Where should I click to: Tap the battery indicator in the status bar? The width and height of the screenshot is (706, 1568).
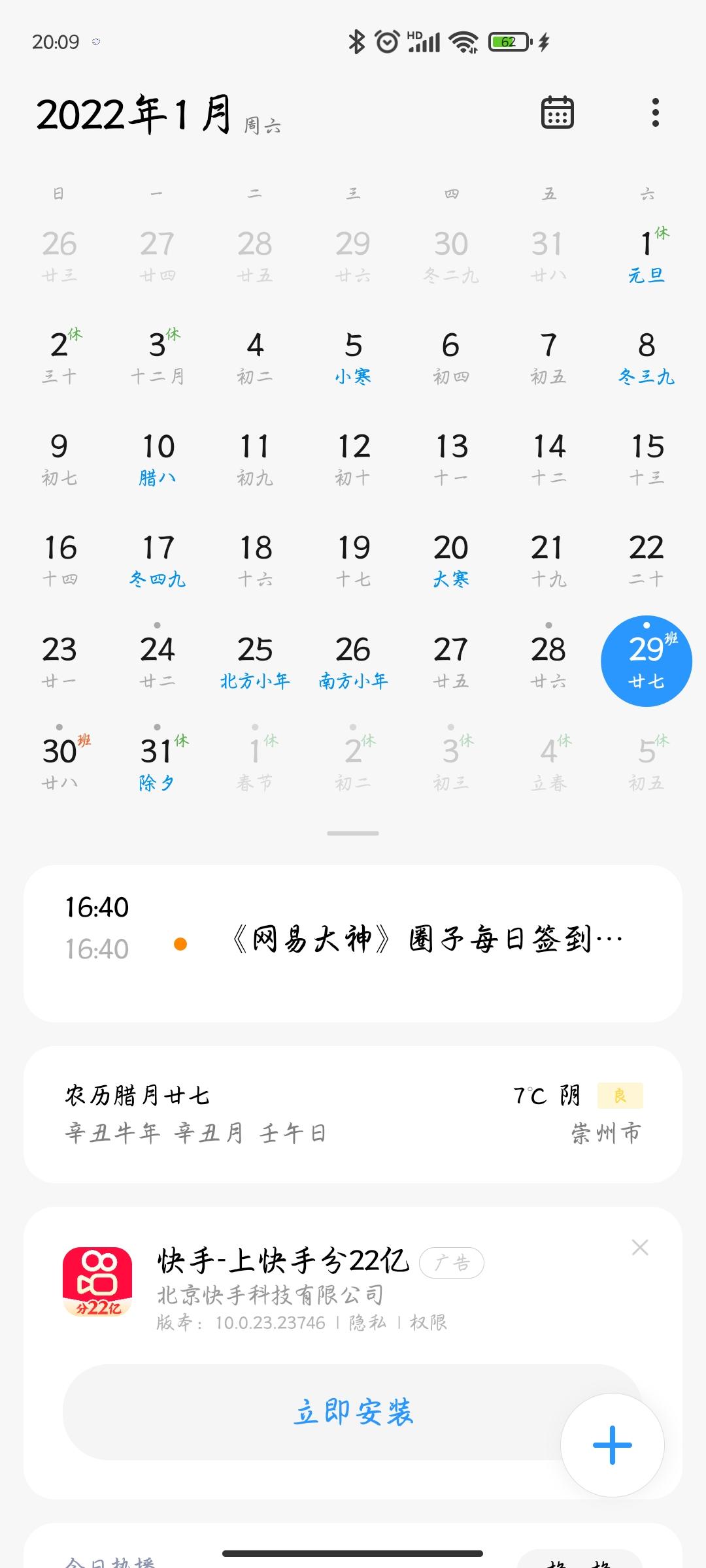click(x=509, y=41)
